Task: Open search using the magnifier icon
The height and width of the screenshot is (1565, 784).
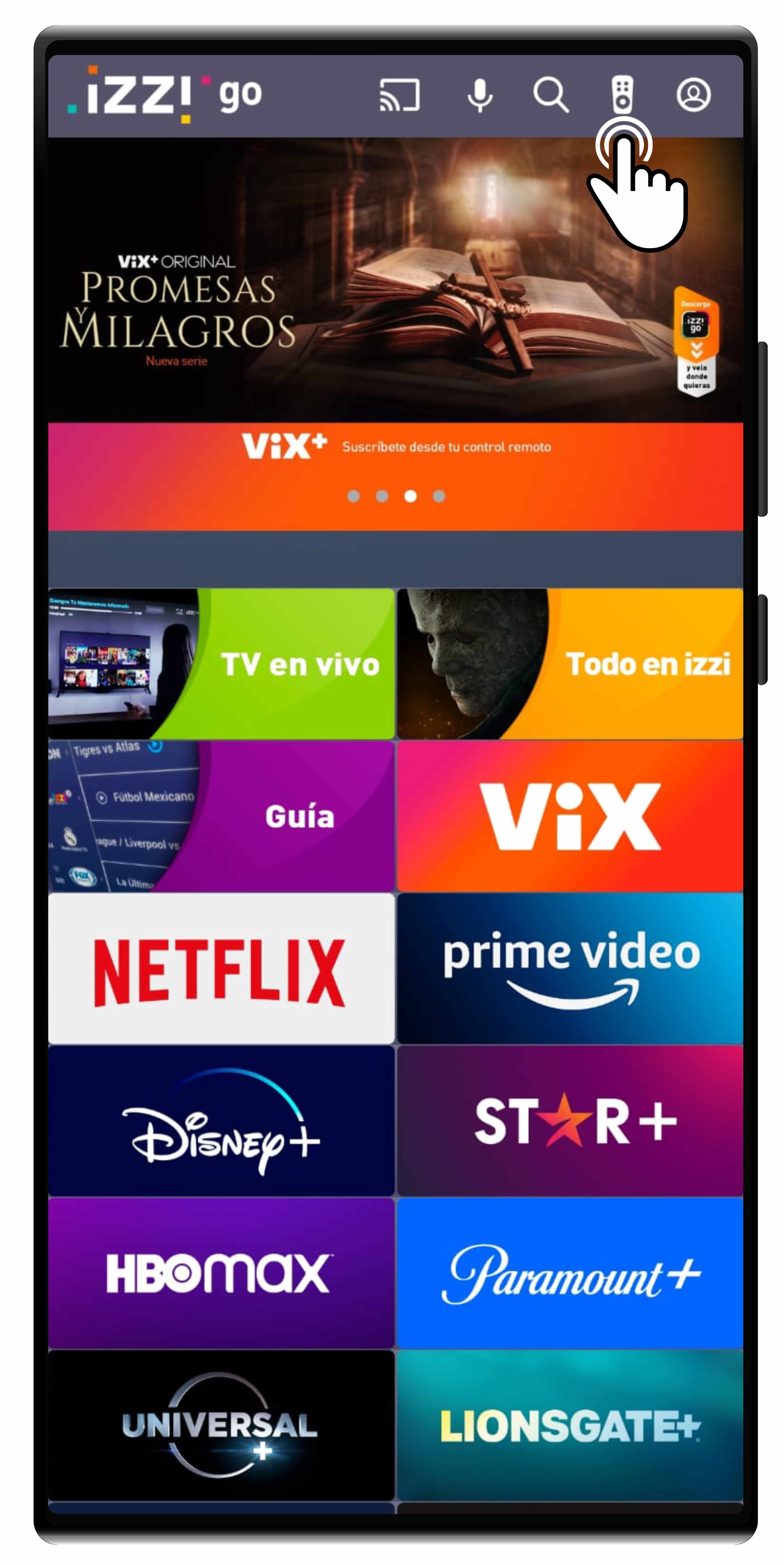Action: pos(551,95)
